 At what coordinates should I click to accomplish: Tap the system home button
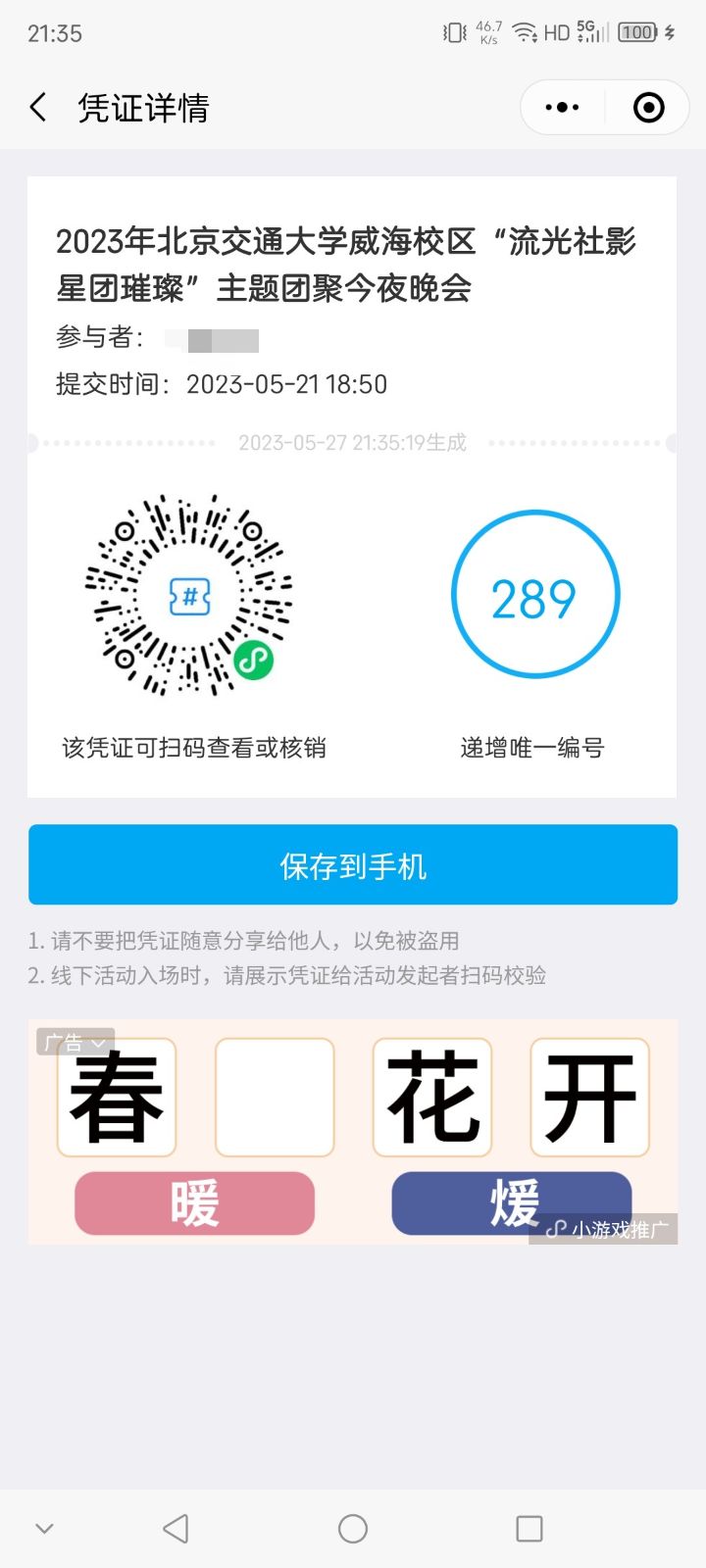tap(353, 1529)
